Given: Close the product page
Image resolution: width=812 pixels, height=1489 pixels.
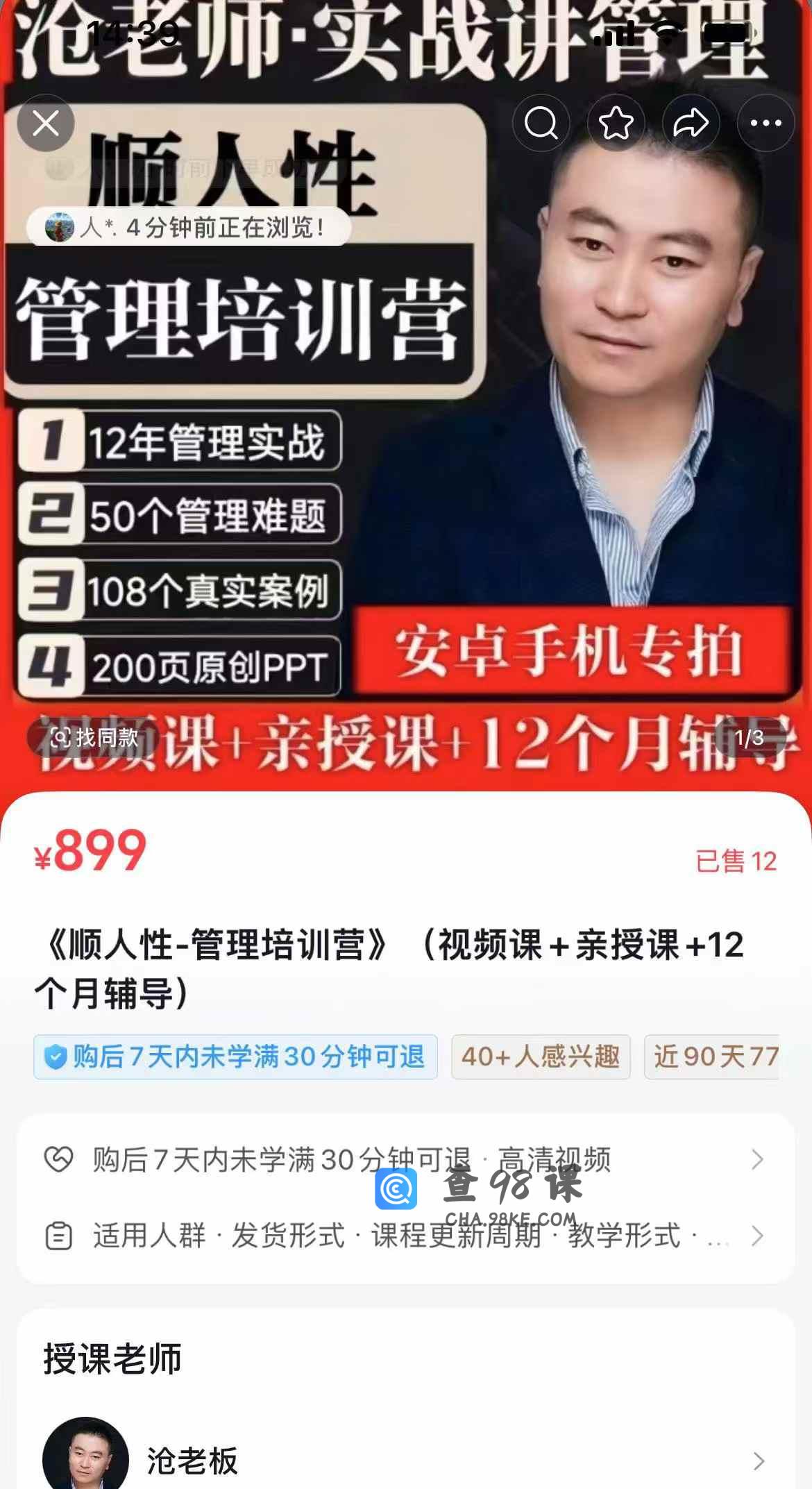Looking at the screenshot, I should [46, 124].
